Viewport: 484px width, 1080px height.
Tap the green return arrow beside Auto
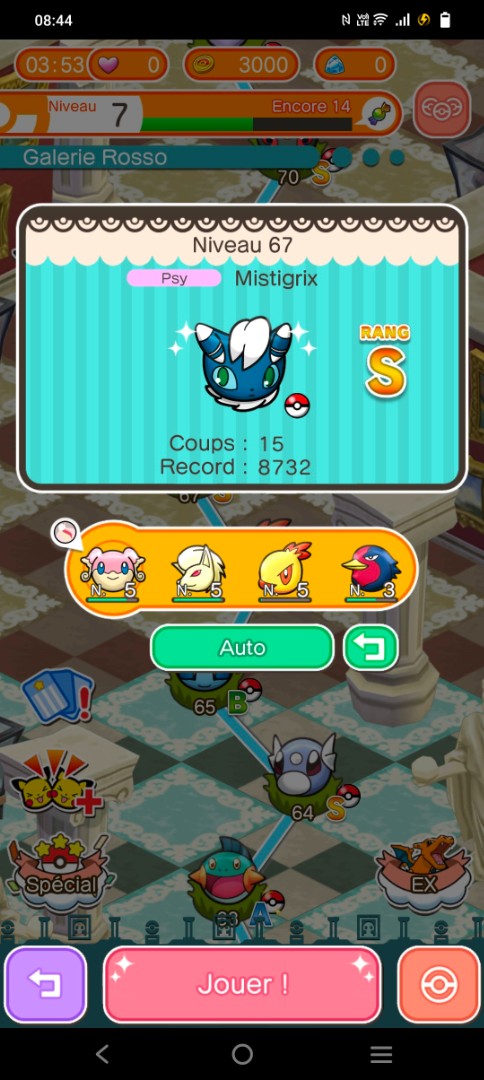click(371, 647)
